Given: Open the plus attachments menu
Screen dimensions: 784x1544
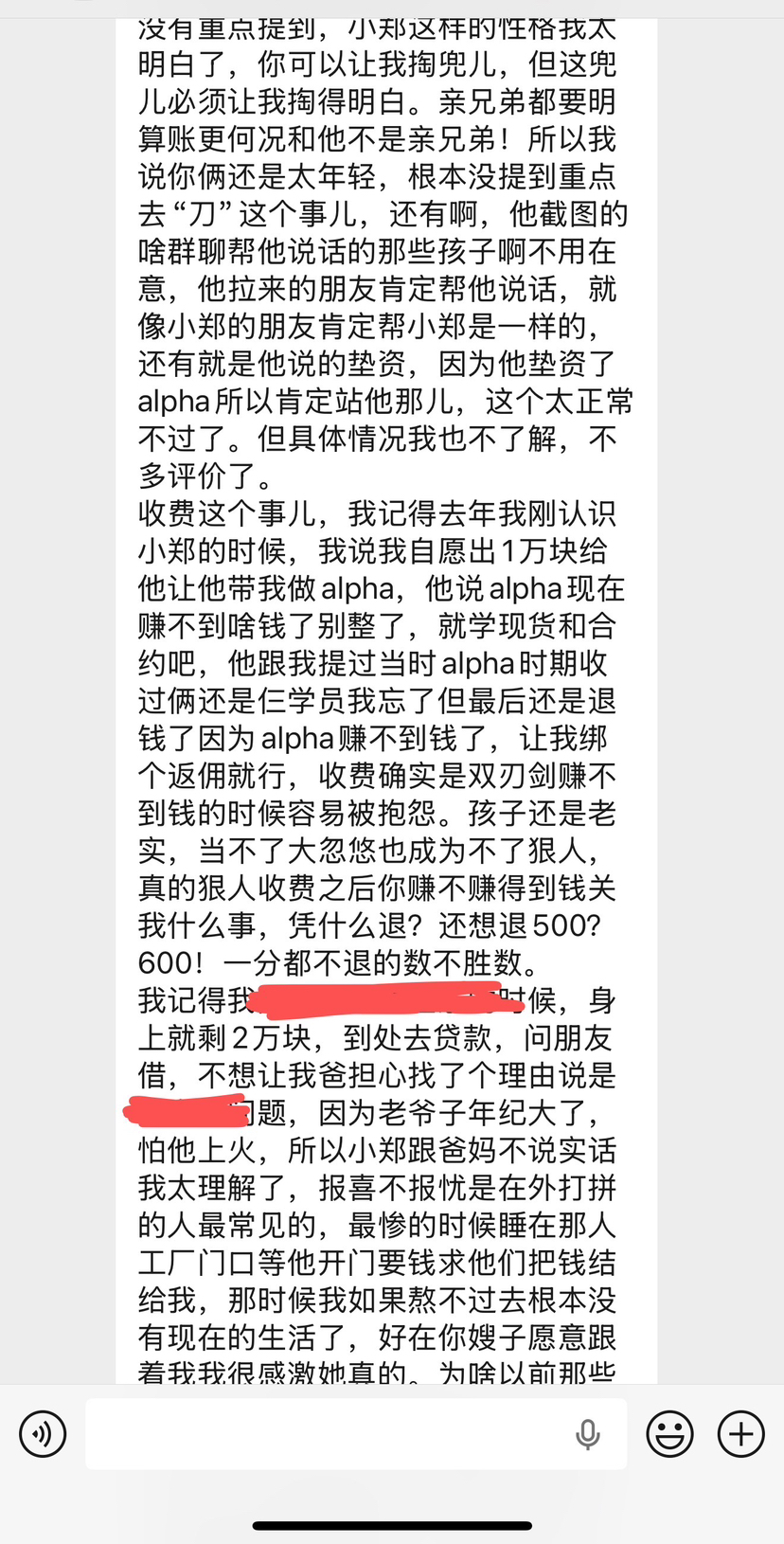Looking at the screenshot, I should 740,1433.
